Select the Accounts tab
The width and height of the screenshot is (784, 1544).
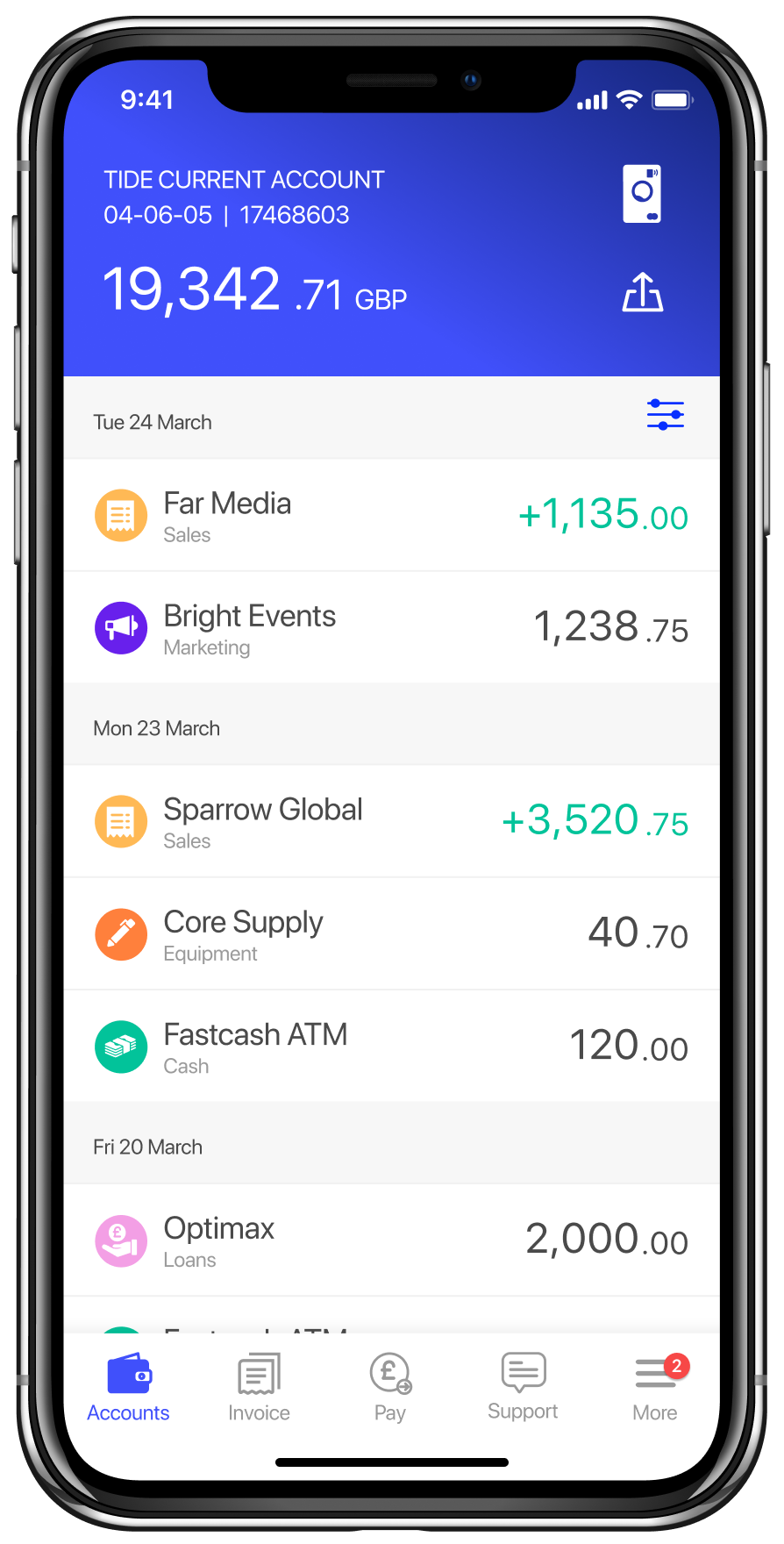129,1388
